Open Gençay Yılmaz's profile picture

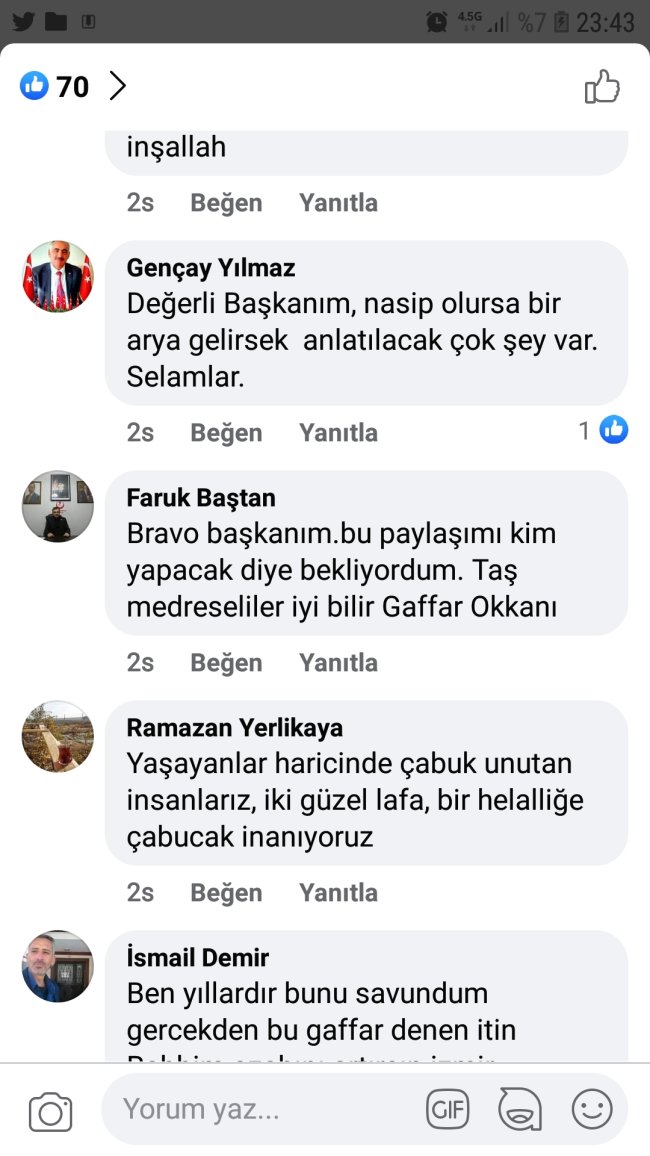tap(58, 277)
